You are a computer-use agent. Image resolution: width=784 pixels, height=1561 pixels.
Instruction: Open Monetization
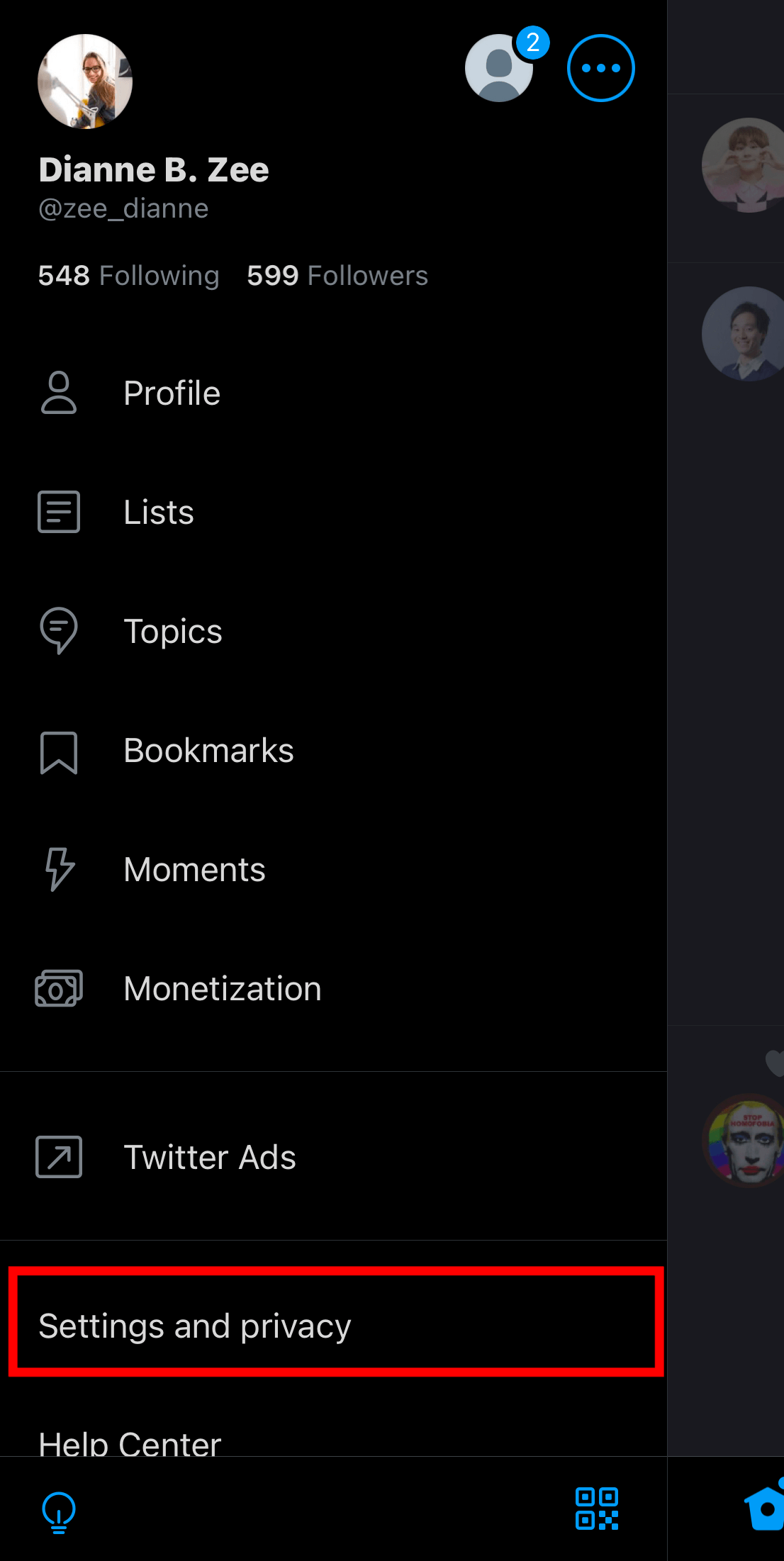[222, 989]
